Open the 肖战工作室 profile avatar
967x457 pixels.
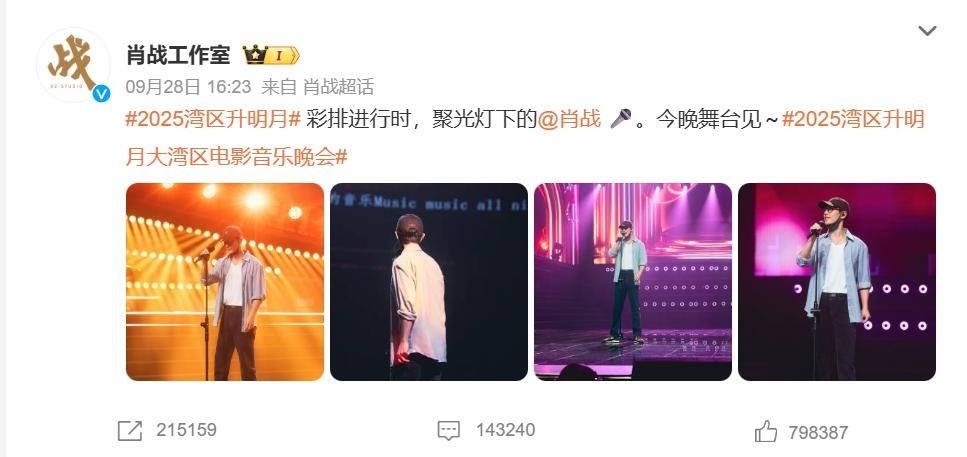(73, 65)
